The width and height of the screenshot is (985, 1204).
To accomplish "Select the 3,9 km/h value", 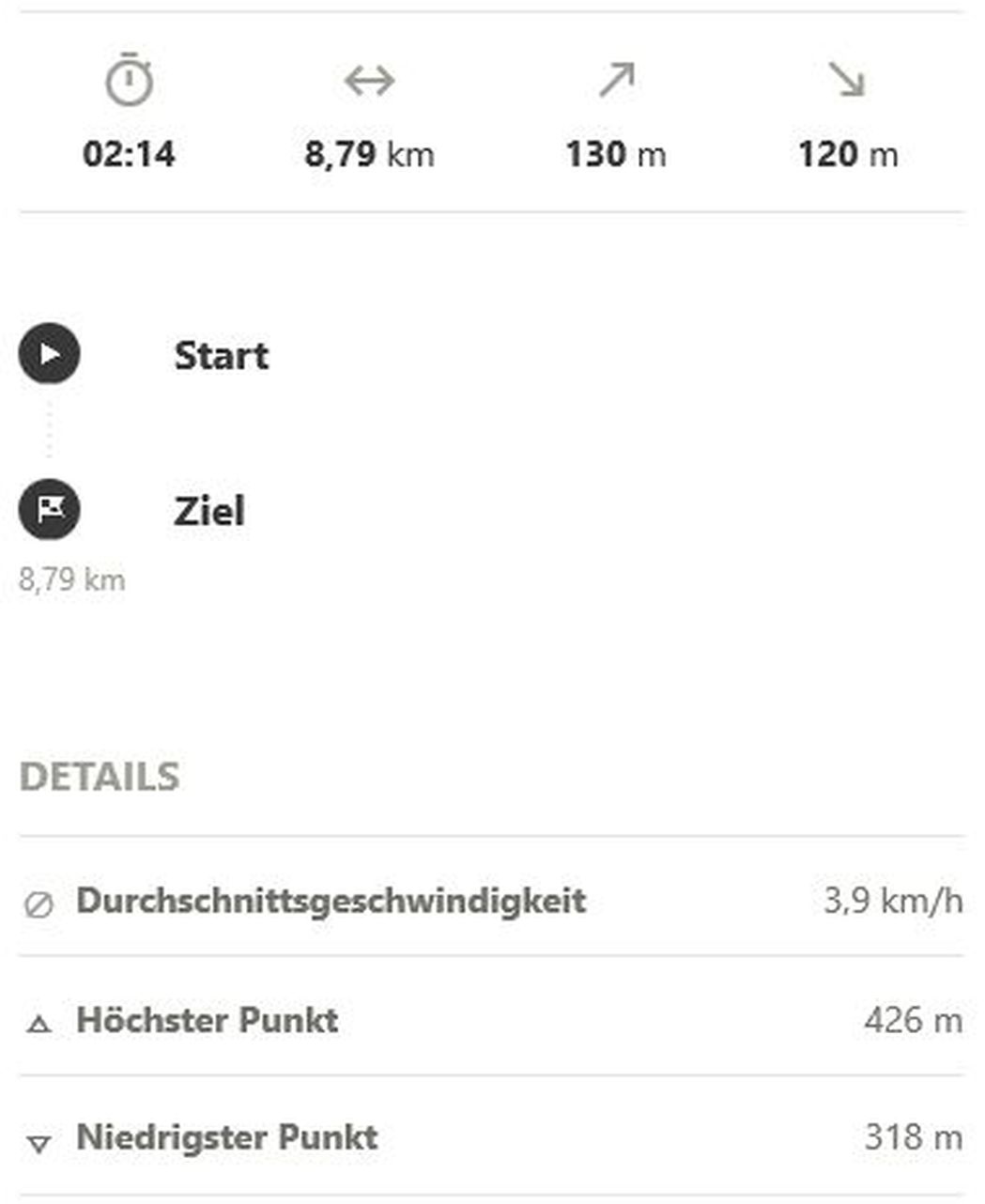I will (x=892, y=901).
